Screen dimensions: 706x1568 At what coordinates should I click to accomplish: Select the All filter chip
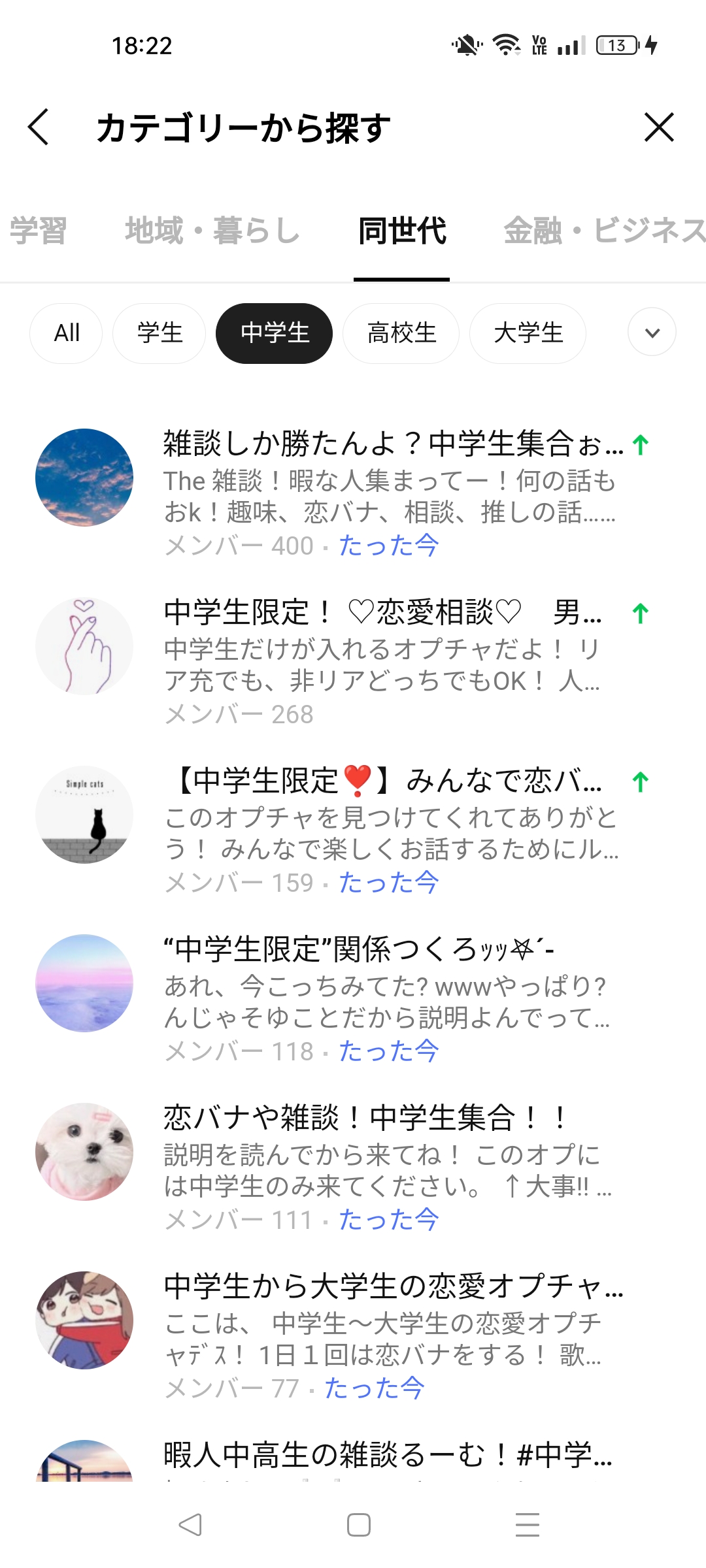pyautogui.click(x=66, y=333)
